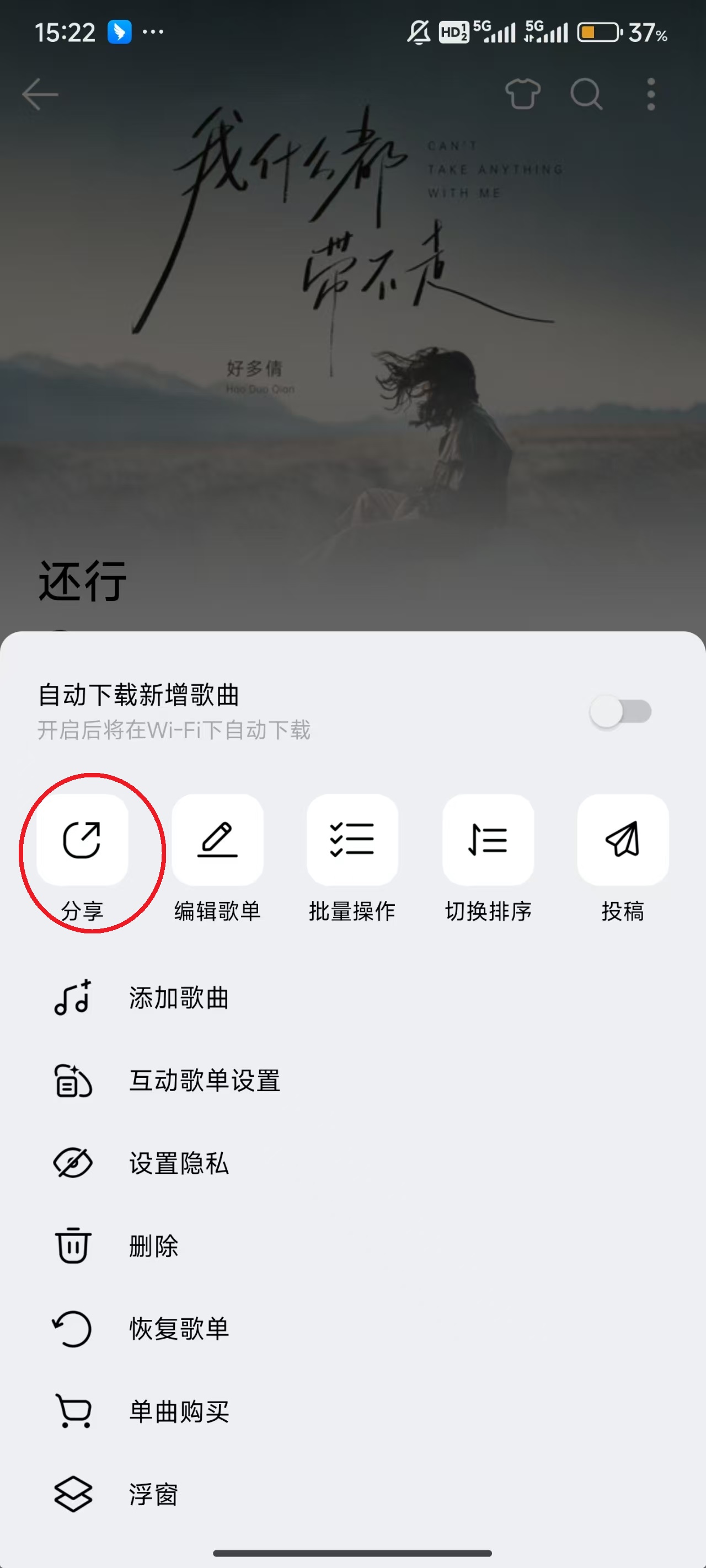Enable auto-download of newly added songs
The image size is (706, 1568).
pos(620,712)
